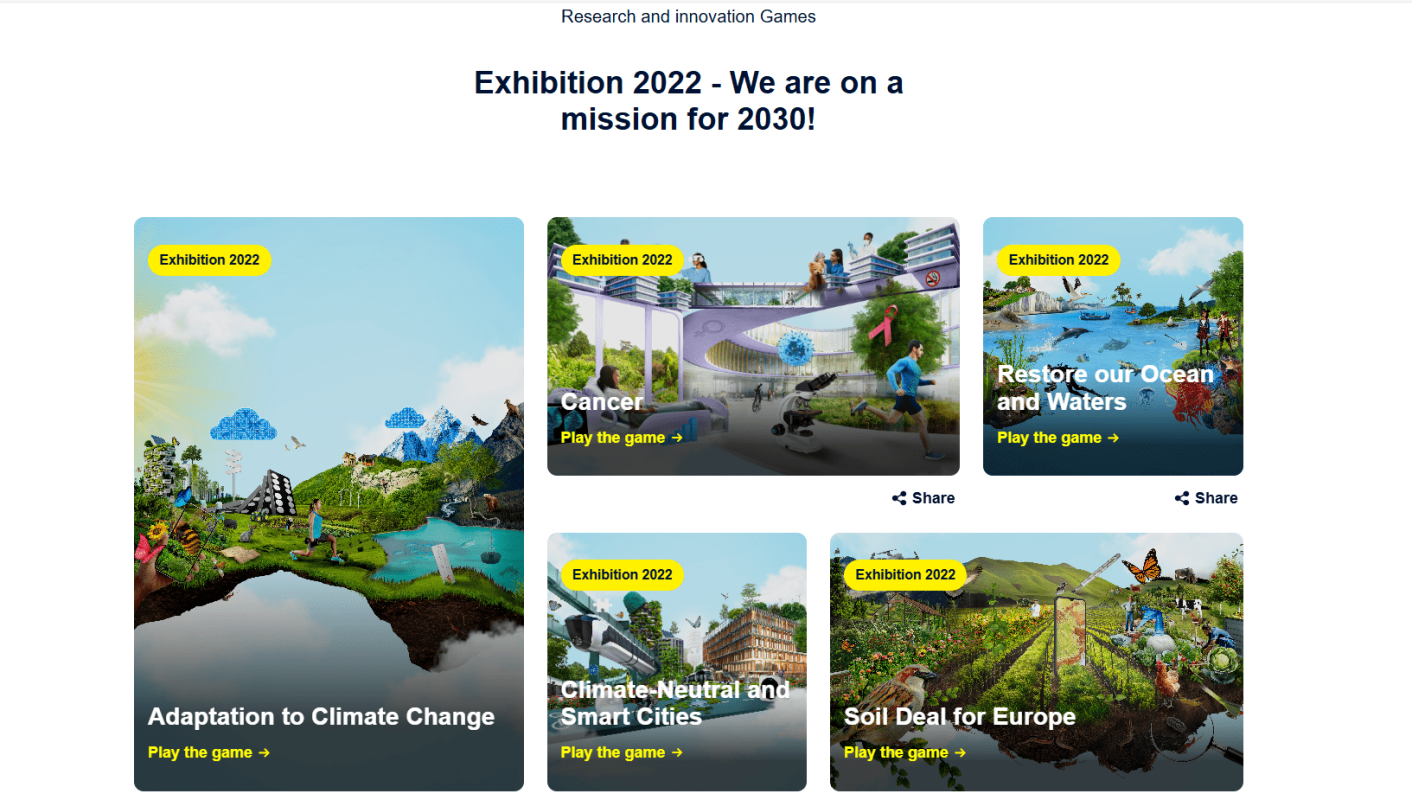Play the Restore our Ocean and Waters game
The height and width of the screenshot is (800, 1412).
(x=1057, y=438)
